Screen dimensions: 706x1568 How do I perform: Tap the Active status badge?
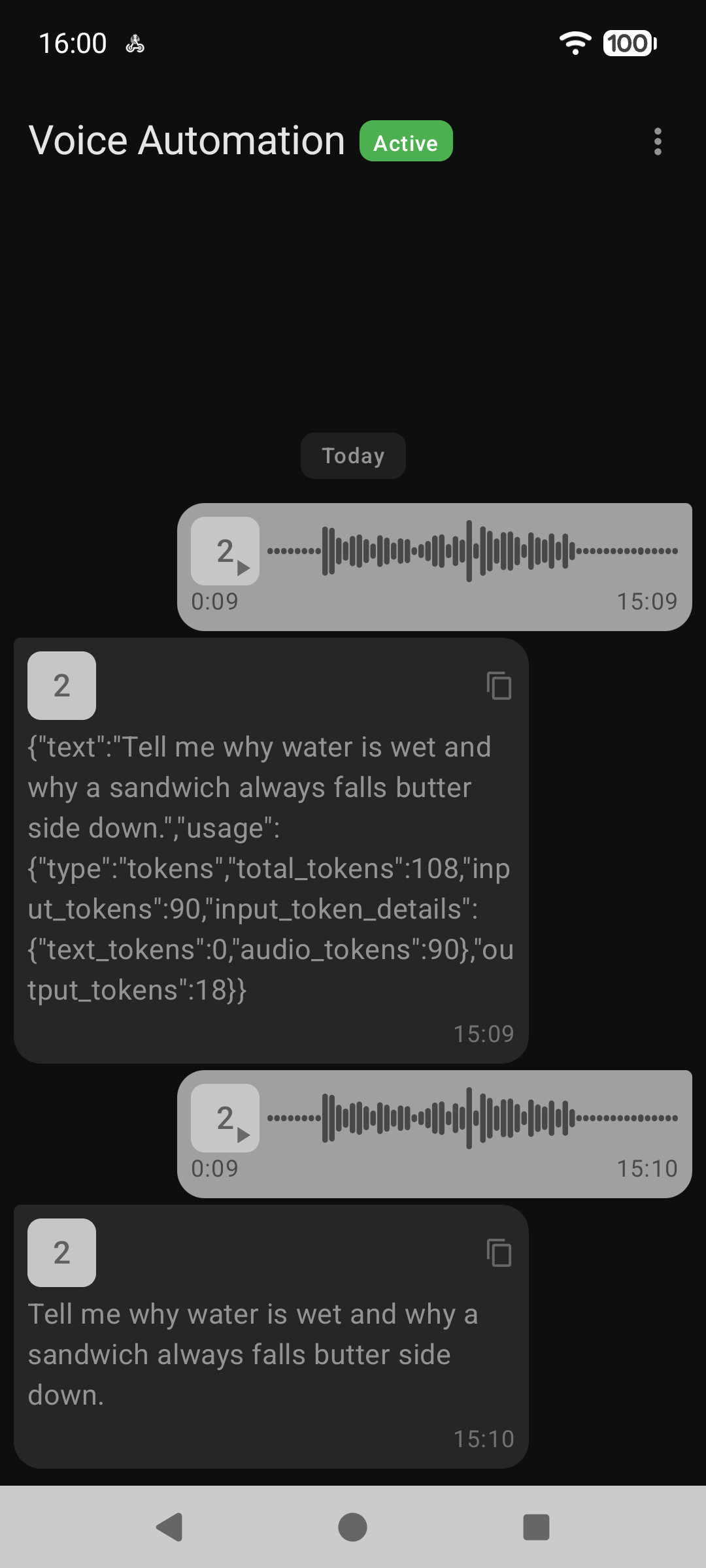click(x=406, y=141)
